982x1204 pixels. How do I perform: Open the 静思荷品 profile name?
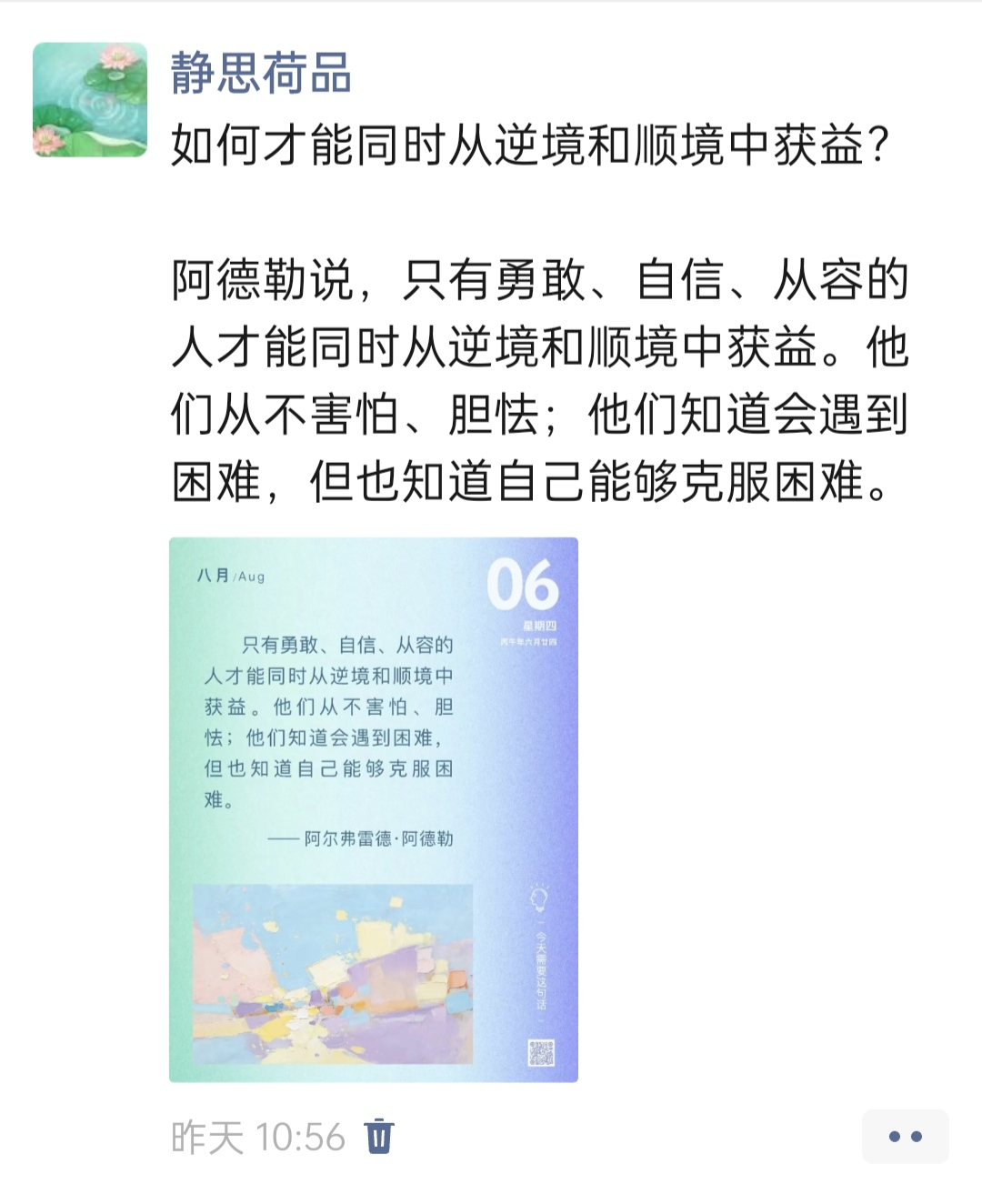tap(261, 73)
